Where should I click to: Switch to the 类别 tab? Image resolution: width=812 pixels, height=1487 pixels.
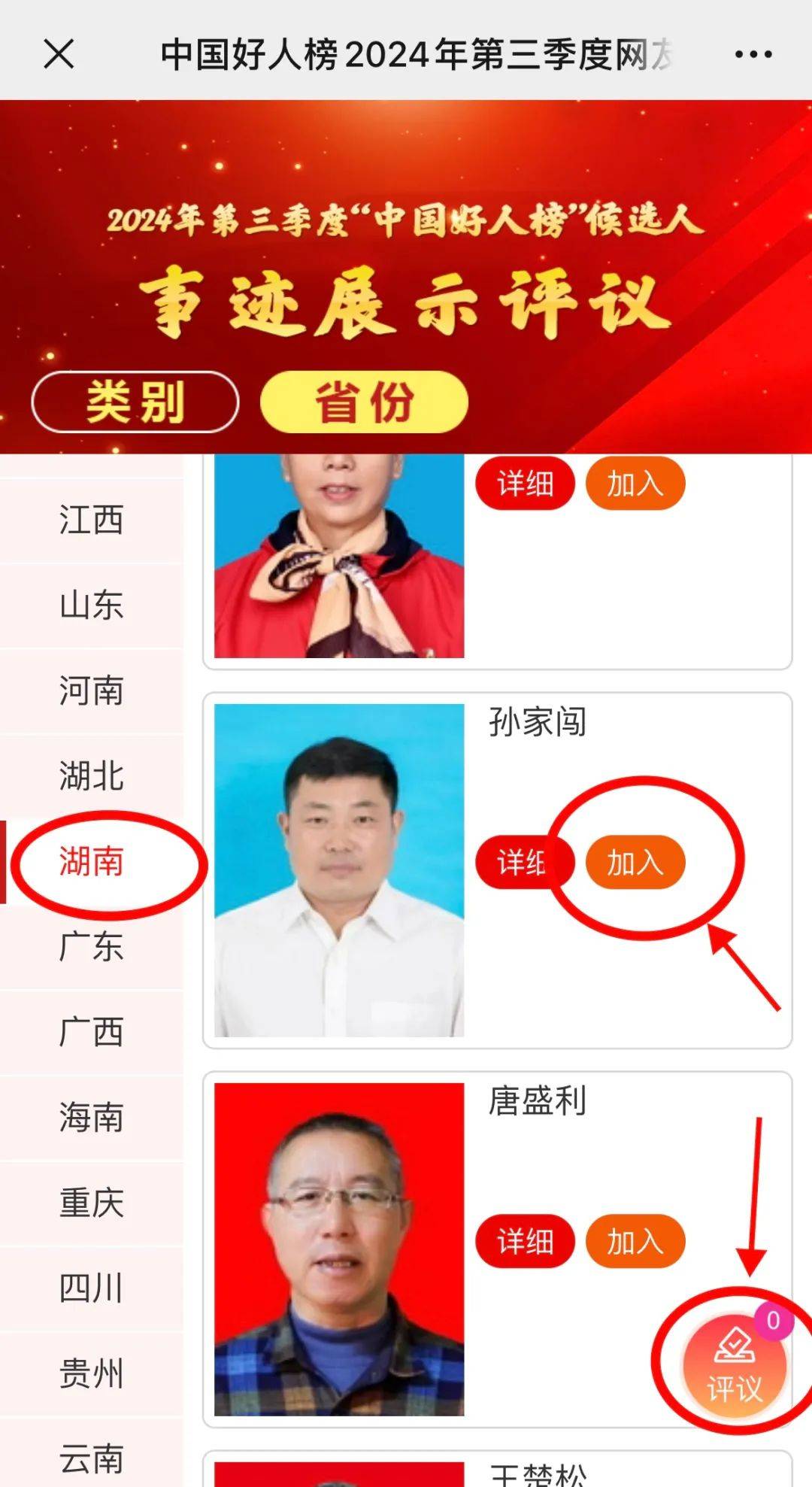[x=135, y=402]
